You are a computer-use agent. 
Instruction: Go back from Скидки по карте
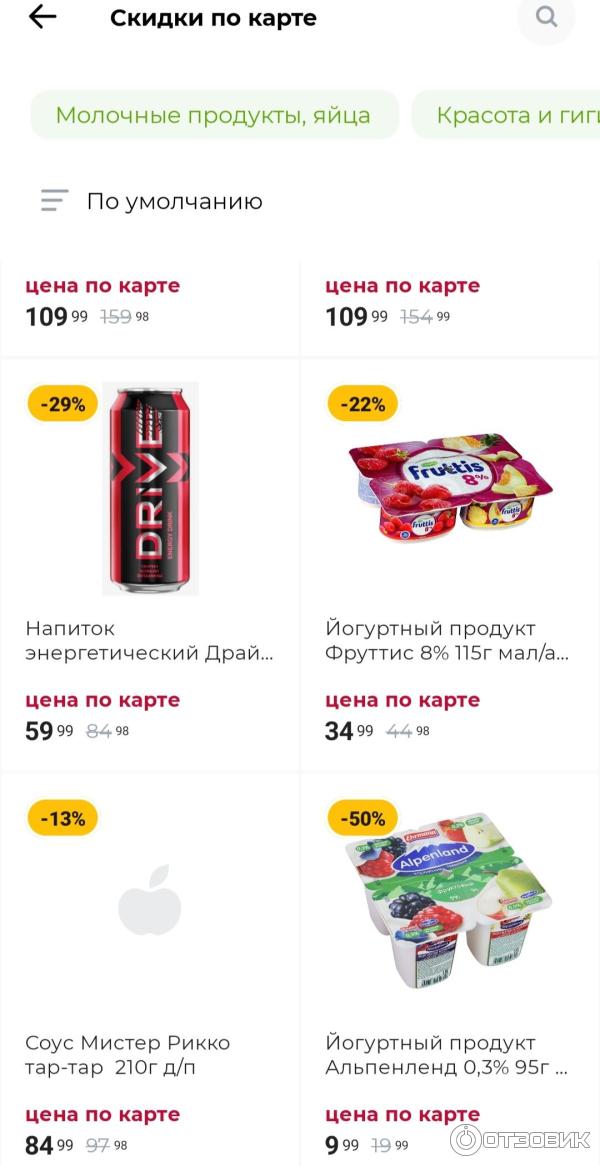tap(43, 17)
